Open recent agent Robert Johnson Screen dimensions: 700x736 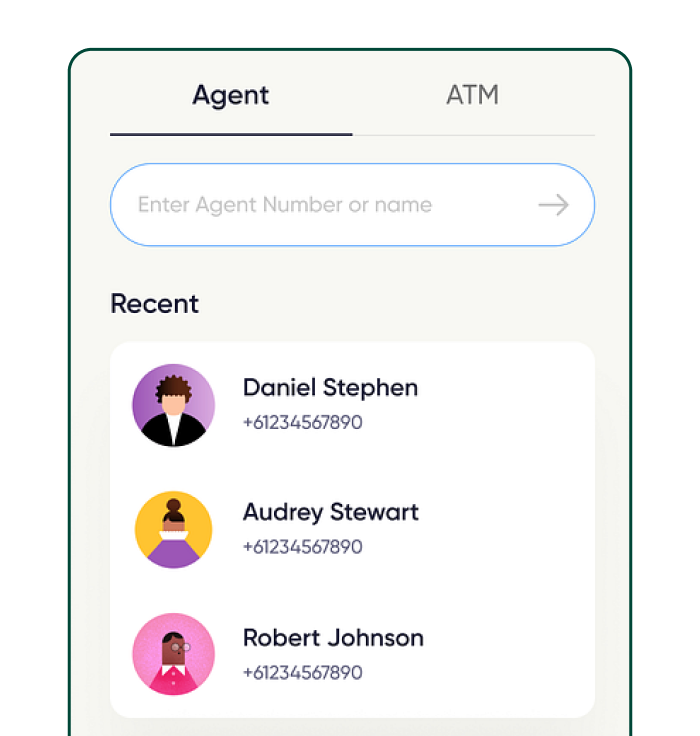[332, 654]
